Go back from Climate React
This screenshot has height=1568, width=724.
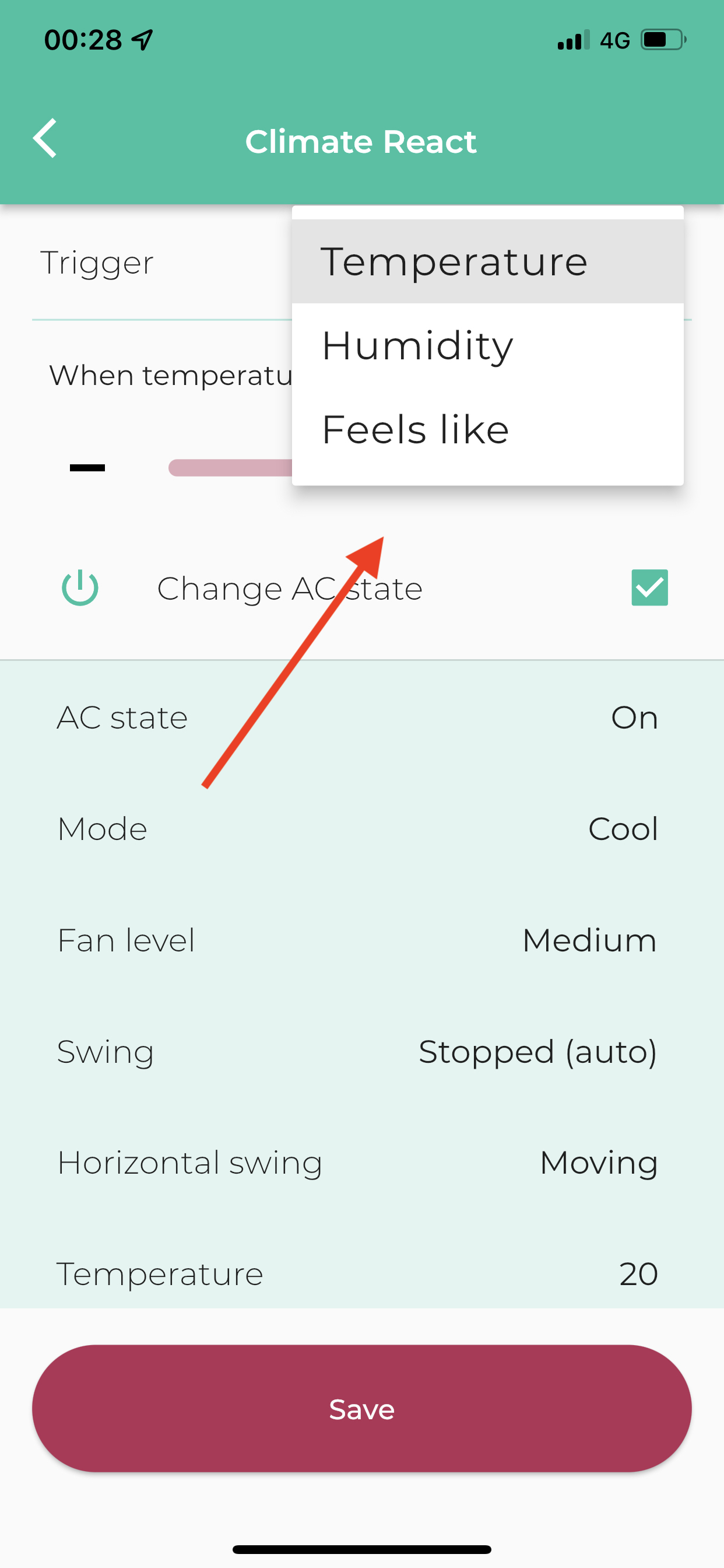coord(45,139)
